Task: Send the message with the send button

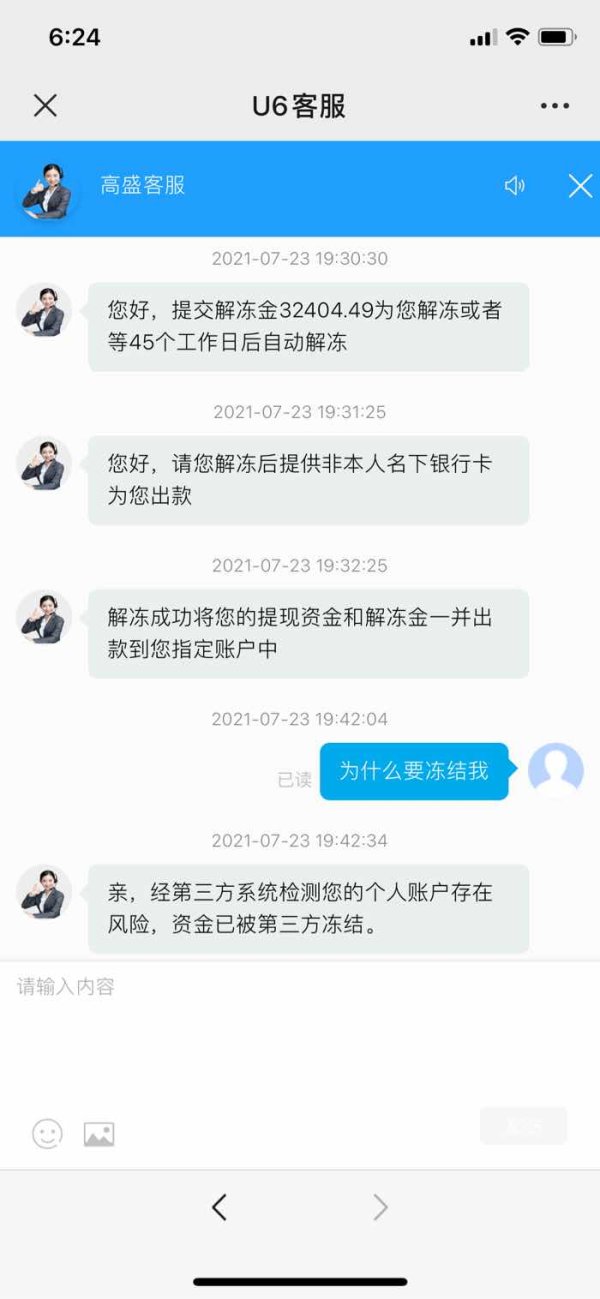Action: click(x=523, y=1126)
